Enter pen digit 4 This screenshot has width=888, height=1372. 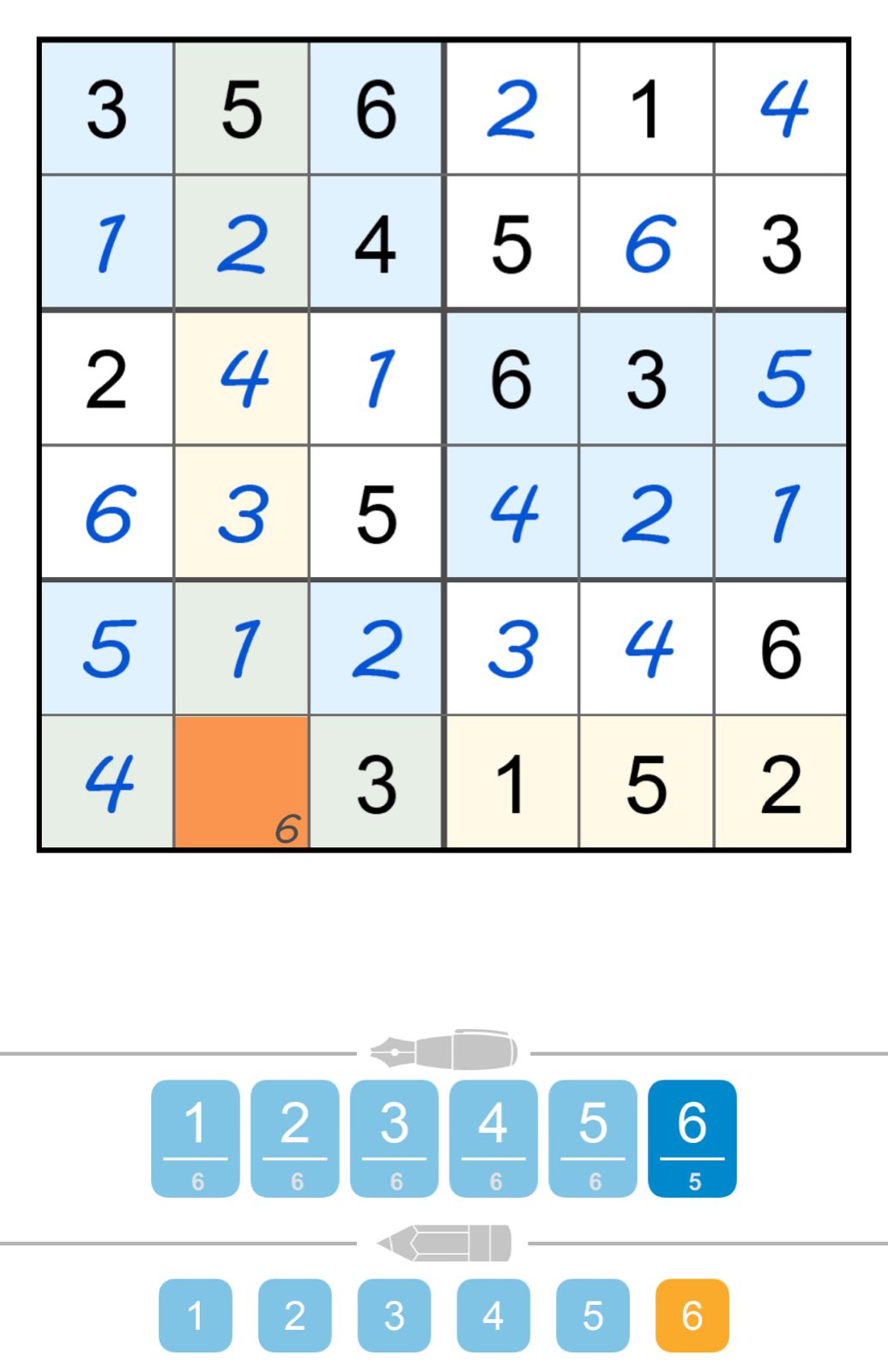tap(493, 1138)
